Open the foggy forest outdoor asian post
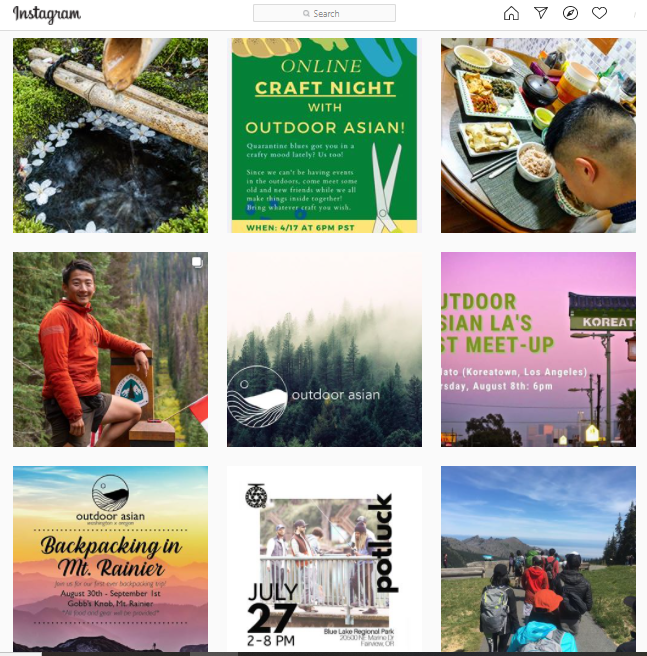Image resolution: width=647 pixels, height=656 pixels. point(324,349)
